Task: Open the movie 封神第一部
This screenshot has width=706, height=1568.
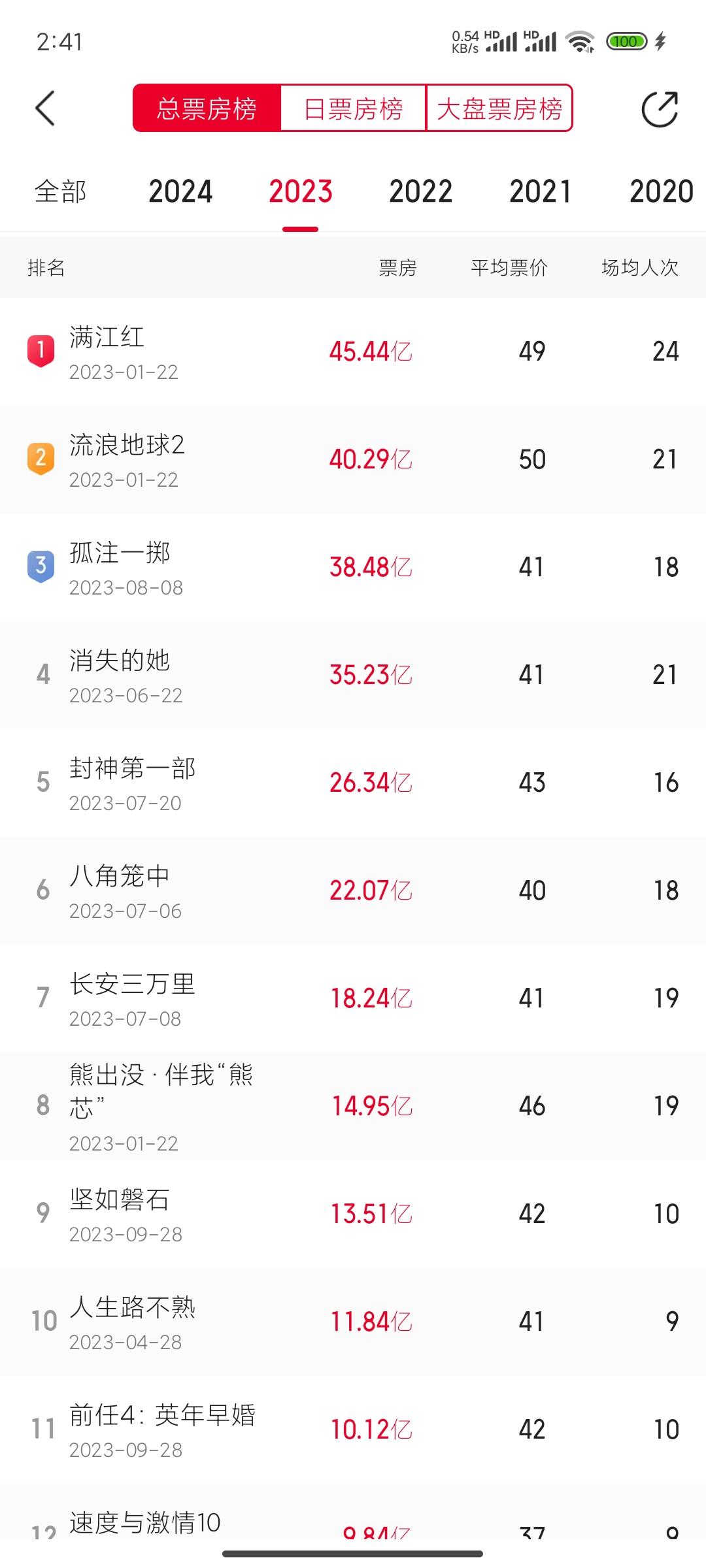Action: click(x=133, y=770)
